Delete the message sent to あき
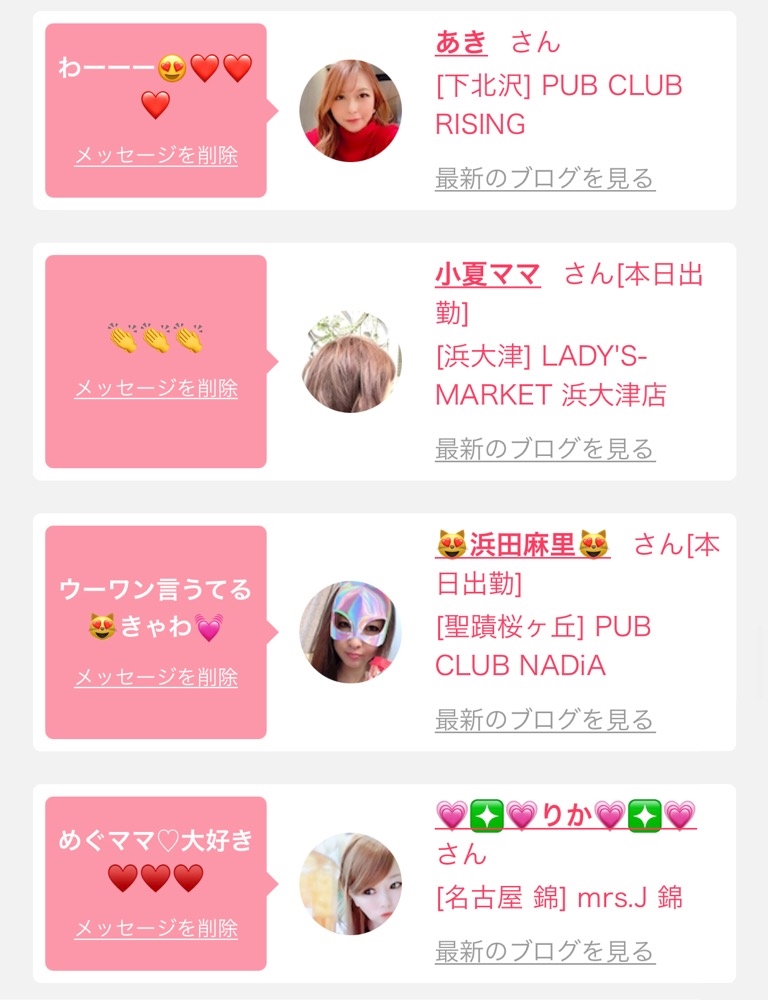 (x=156, y=155)
